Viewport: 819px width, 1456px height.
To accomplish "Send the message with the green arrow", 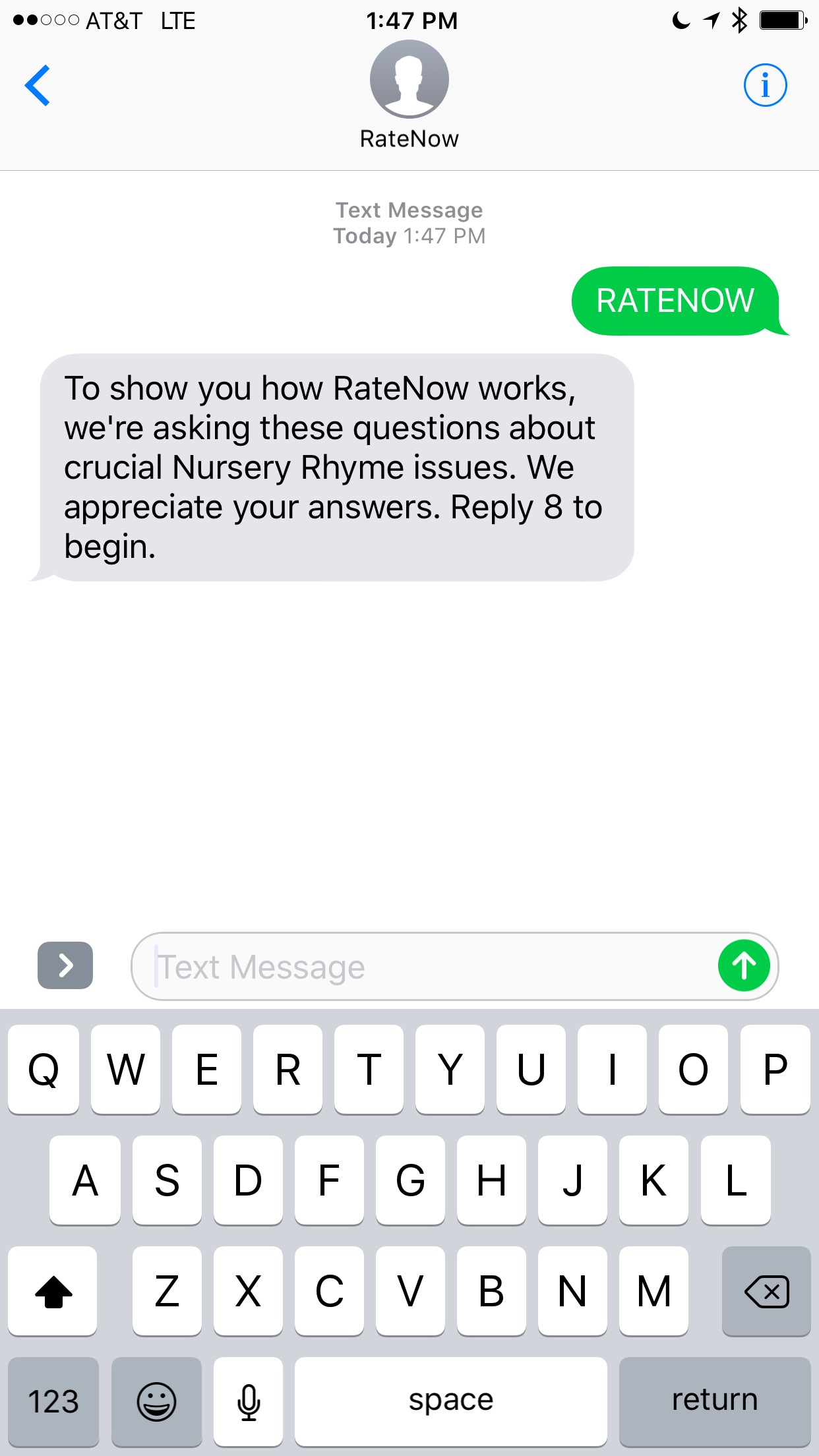I will click(x=744, y=966).
